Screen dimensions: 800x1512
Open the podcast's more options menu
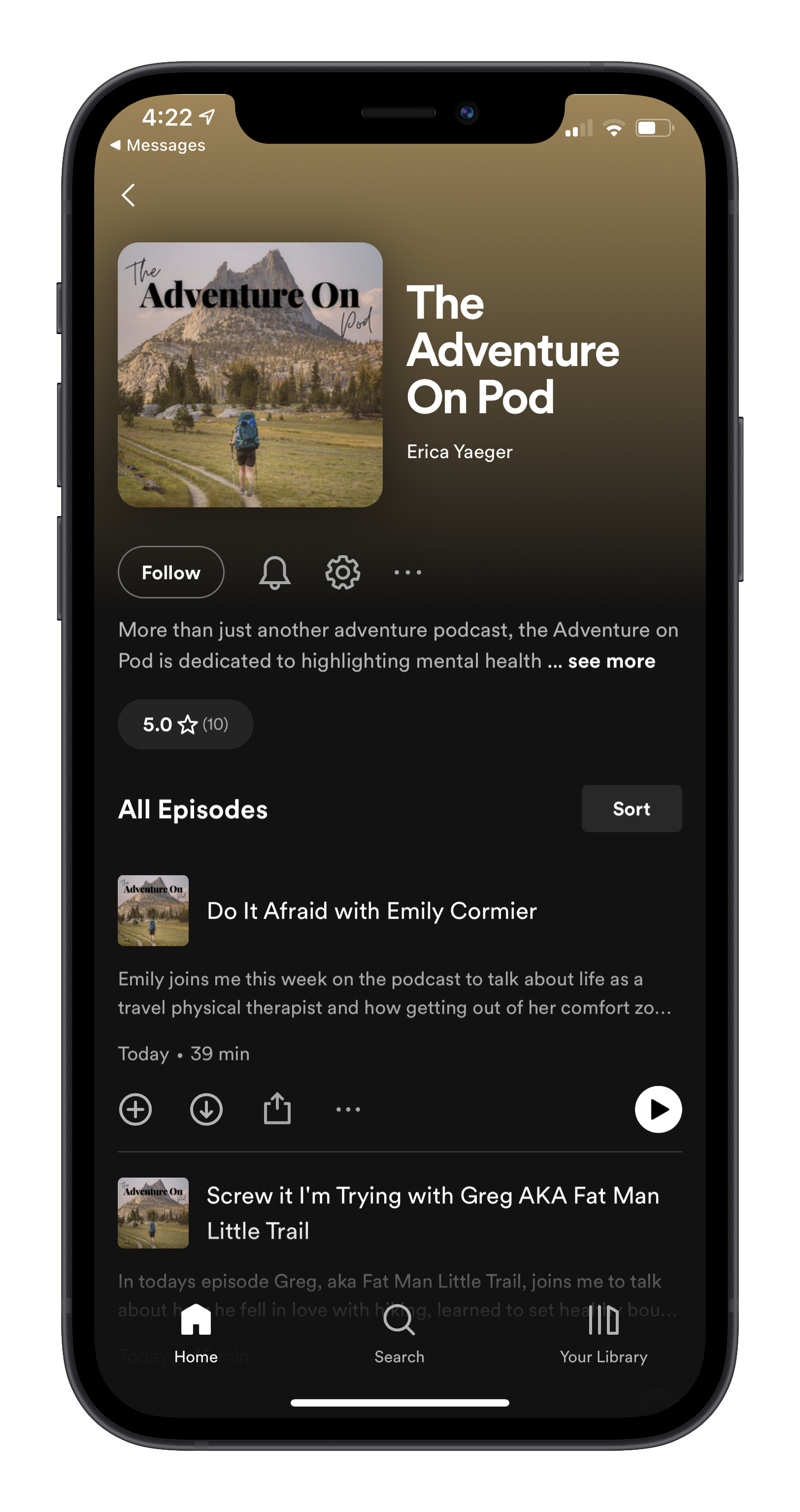408,572
